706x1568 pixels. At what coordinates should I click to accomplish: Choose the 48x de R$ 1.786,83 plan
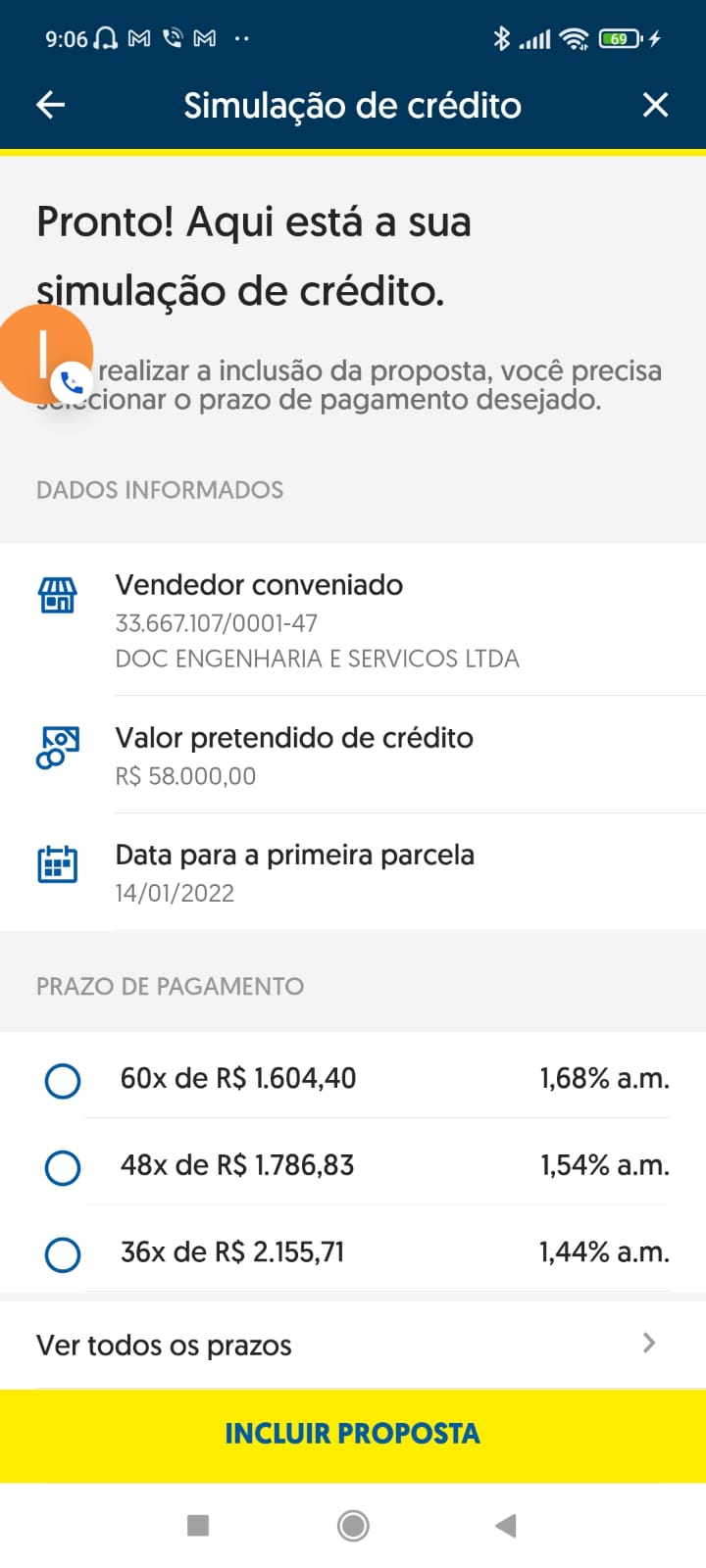click(x=63, y=1167)
